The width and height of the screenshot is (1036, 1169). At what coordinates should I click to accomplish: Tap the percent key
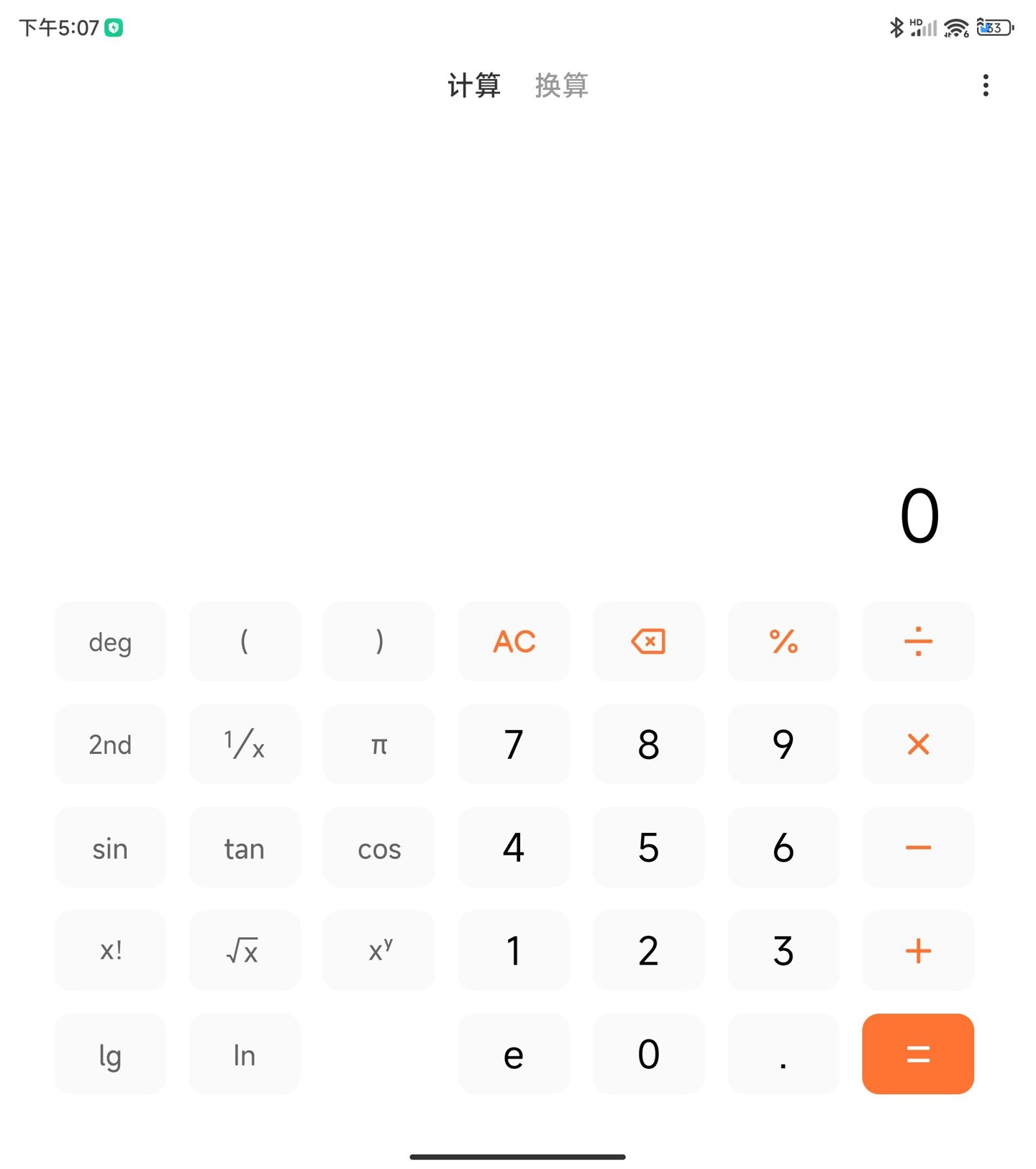click(x=783, y=641)
